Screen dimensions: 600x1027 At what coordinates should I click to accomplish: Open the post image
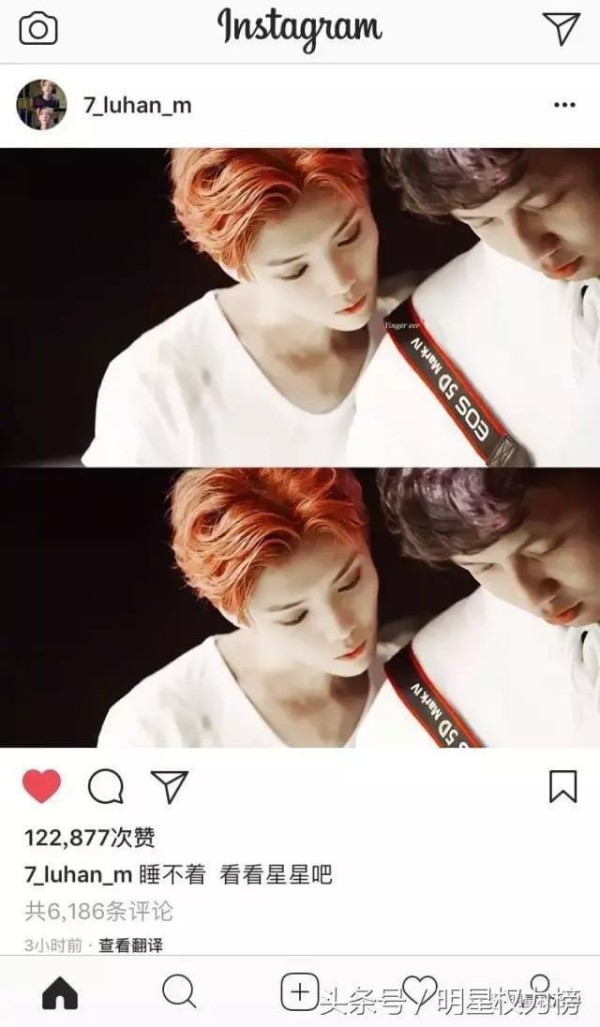click(x=300, y=447)
